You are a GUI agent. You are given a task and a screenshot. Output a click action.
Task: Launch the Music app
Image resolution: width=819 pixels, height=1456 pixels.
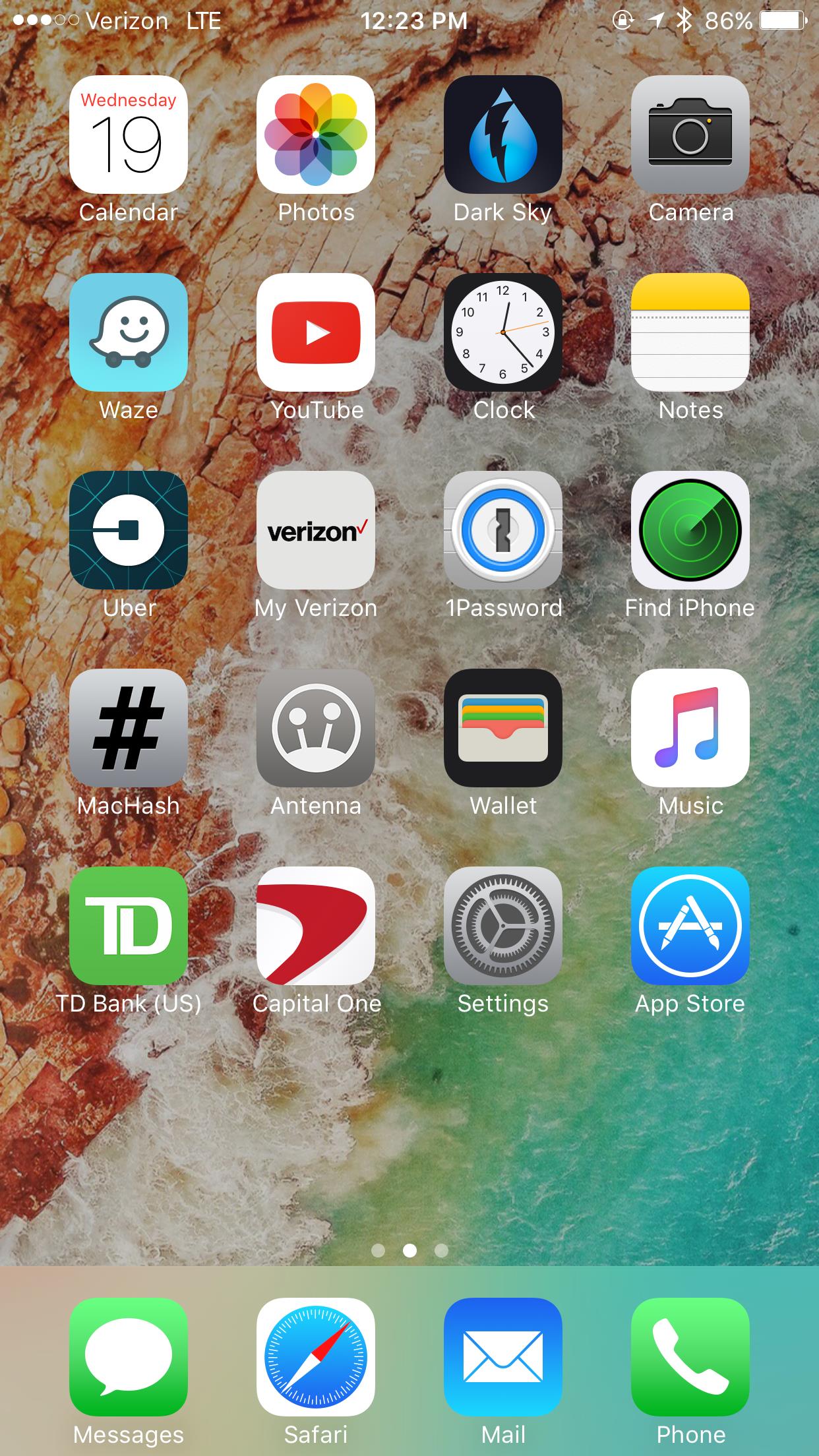(x=690, y=728)
